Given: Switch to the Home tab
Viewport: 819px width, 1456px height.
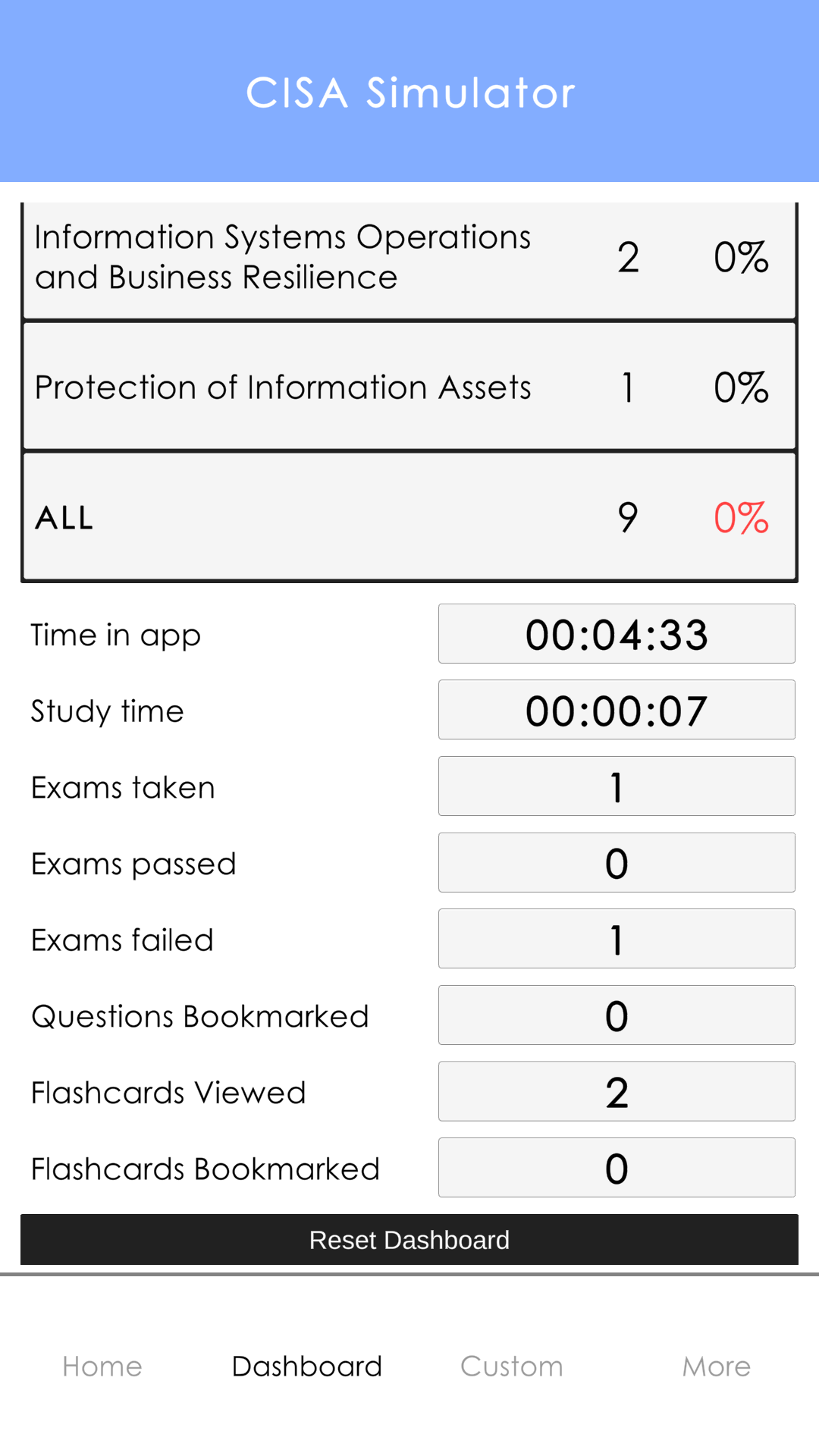Looking at the screenshot, I should [x=102, y=1365].
